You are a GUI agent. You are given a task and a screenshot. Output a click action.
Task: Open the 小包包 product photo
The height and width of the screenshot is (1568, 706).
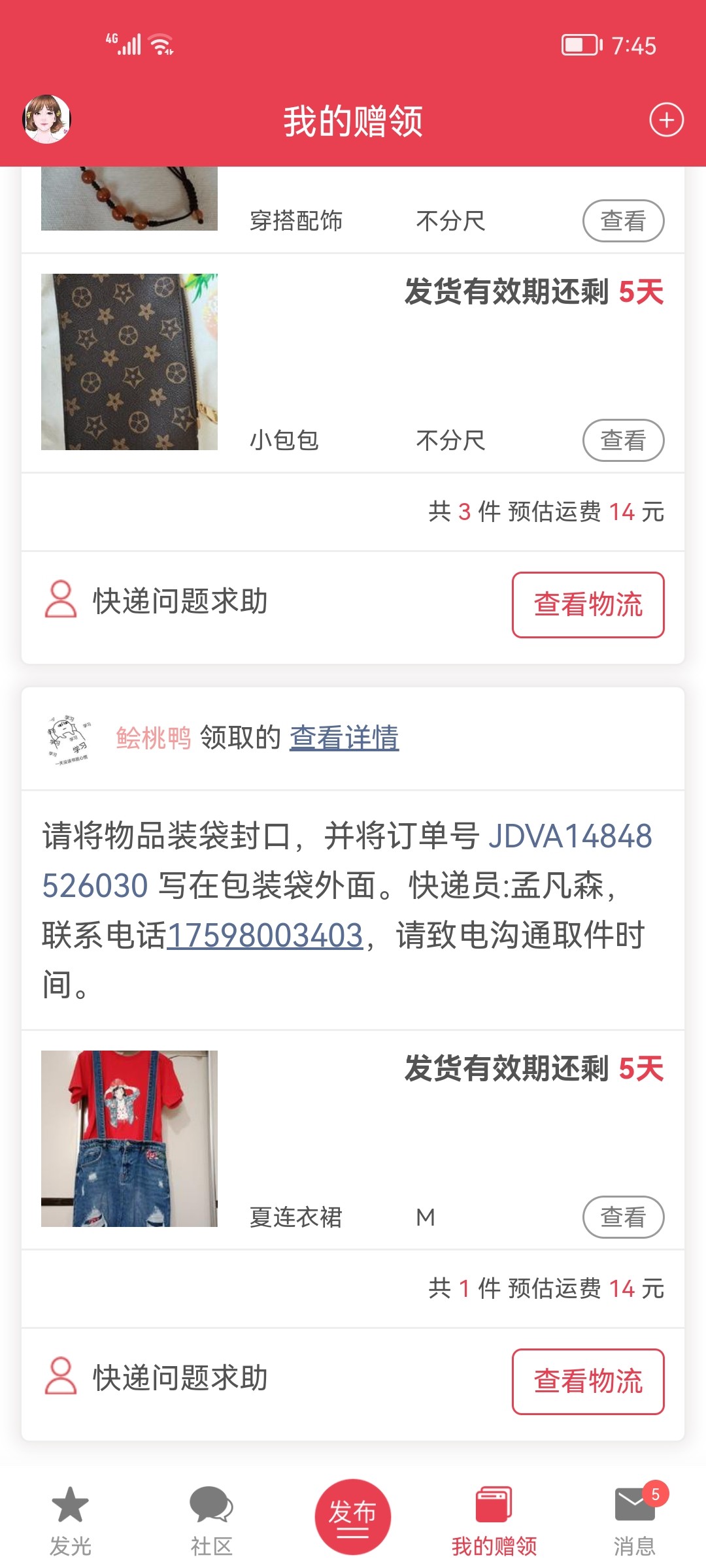point(129,362)
